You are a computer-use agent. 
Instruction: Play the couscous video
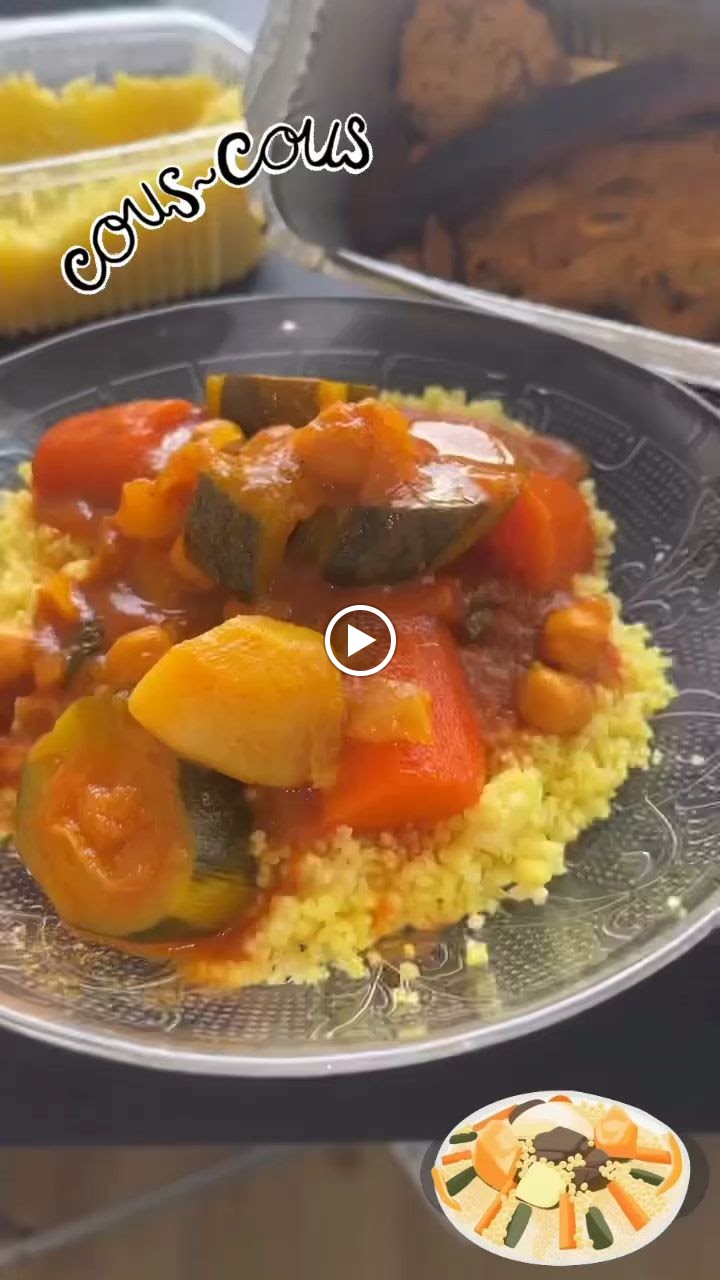[360, 641]
